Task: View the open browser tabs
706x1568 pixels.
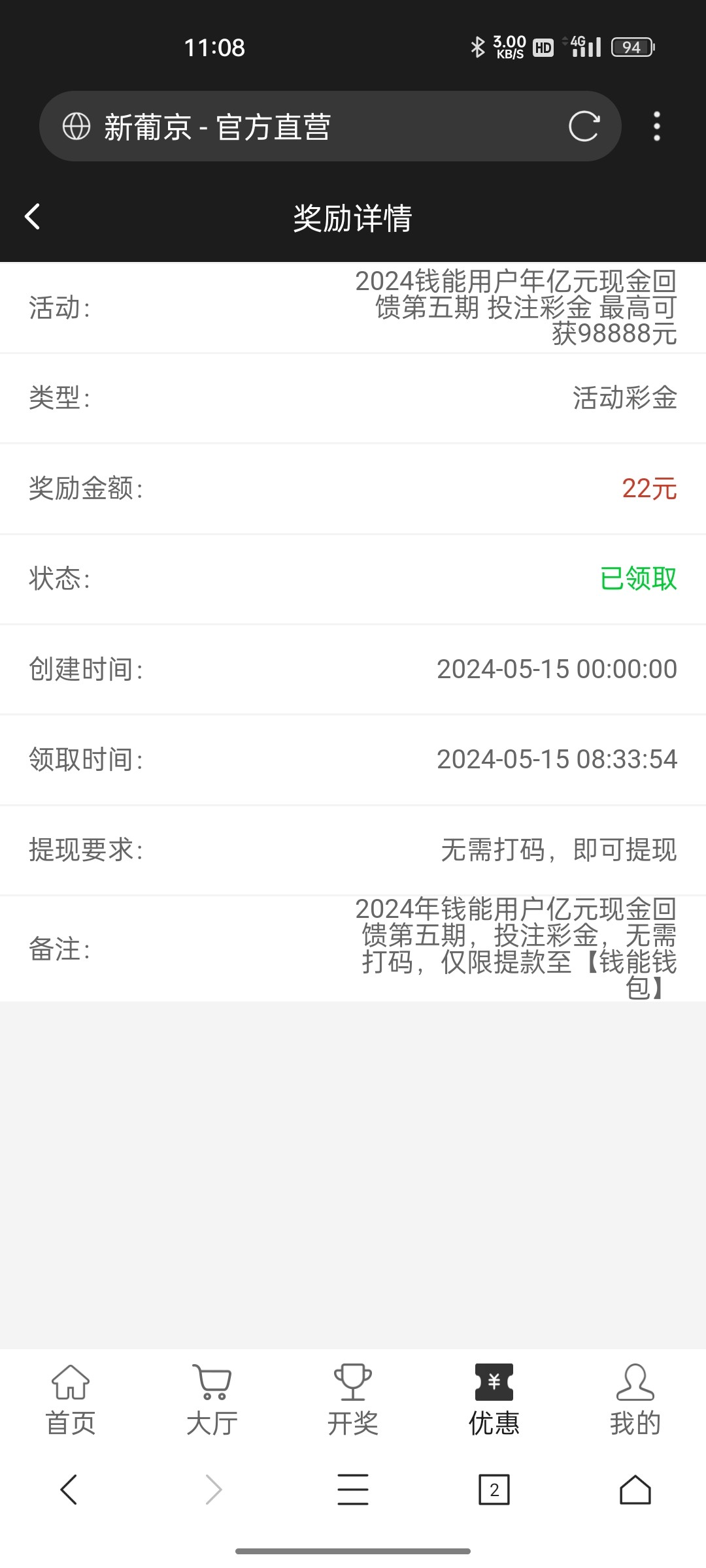Action: pyautogui.click(x=494, y=1490)
